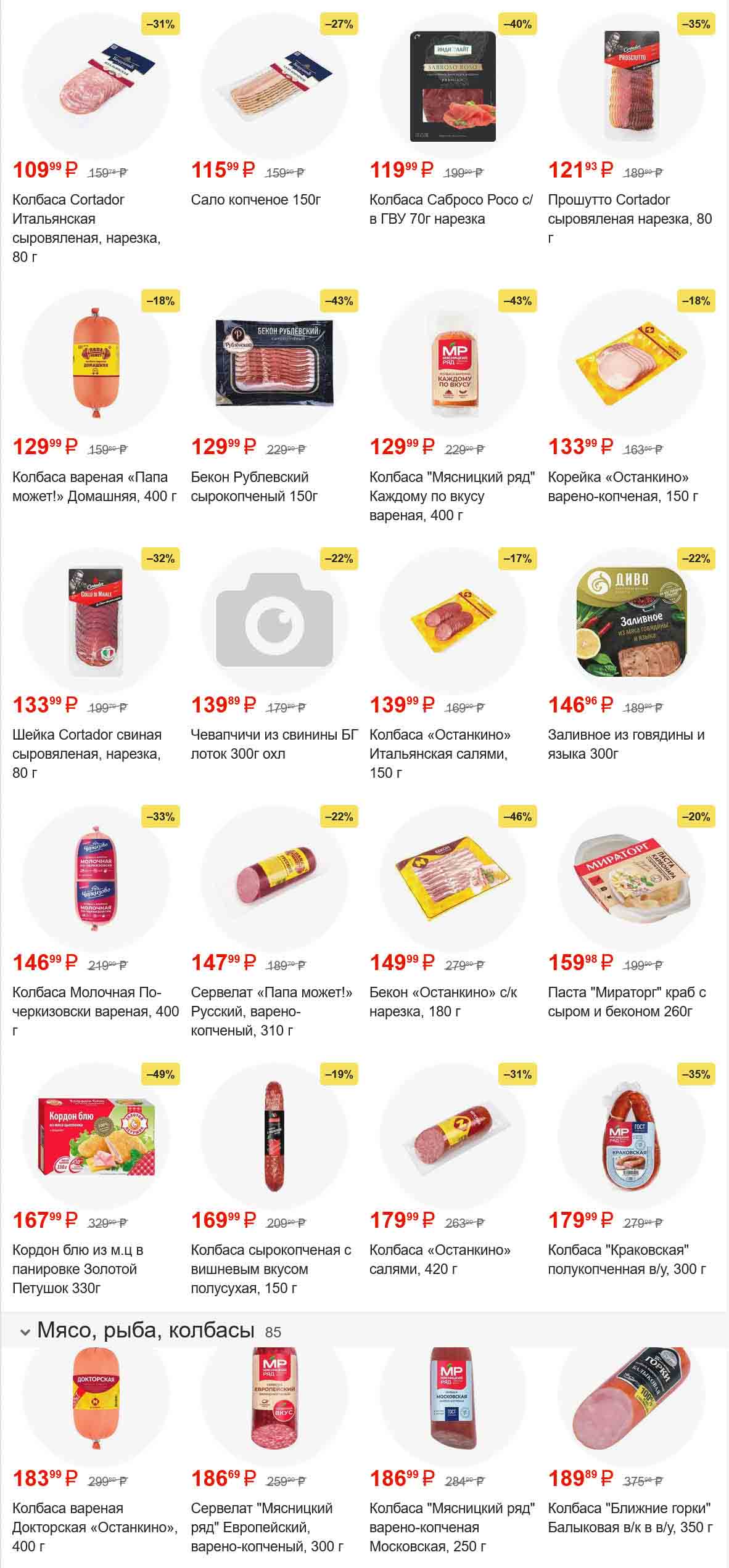This screenshot has width=729, height=1568.
Task: Open Шейка Cortador свиная сыровяленая
Action: pyautogui.click(x=96, y=620)
